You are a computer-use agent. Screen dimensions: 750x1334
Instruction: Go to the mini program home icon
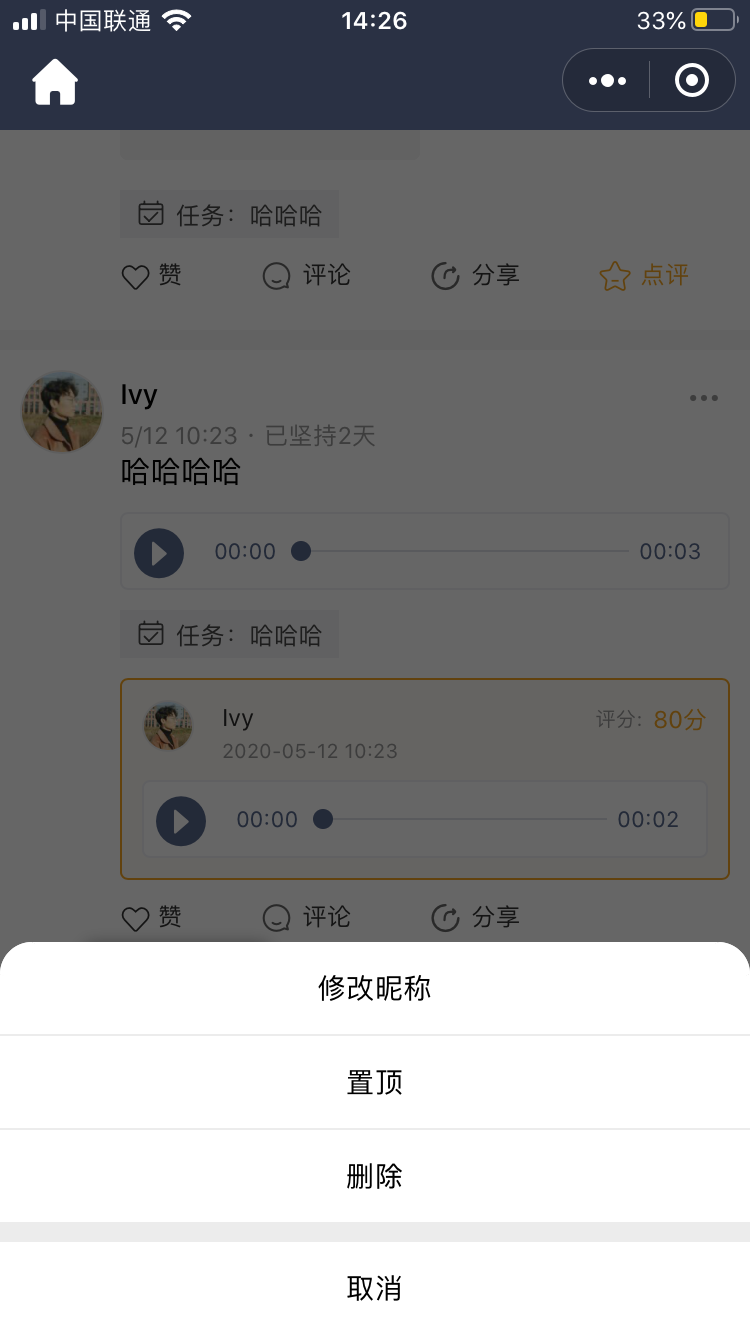click(55, 81)
